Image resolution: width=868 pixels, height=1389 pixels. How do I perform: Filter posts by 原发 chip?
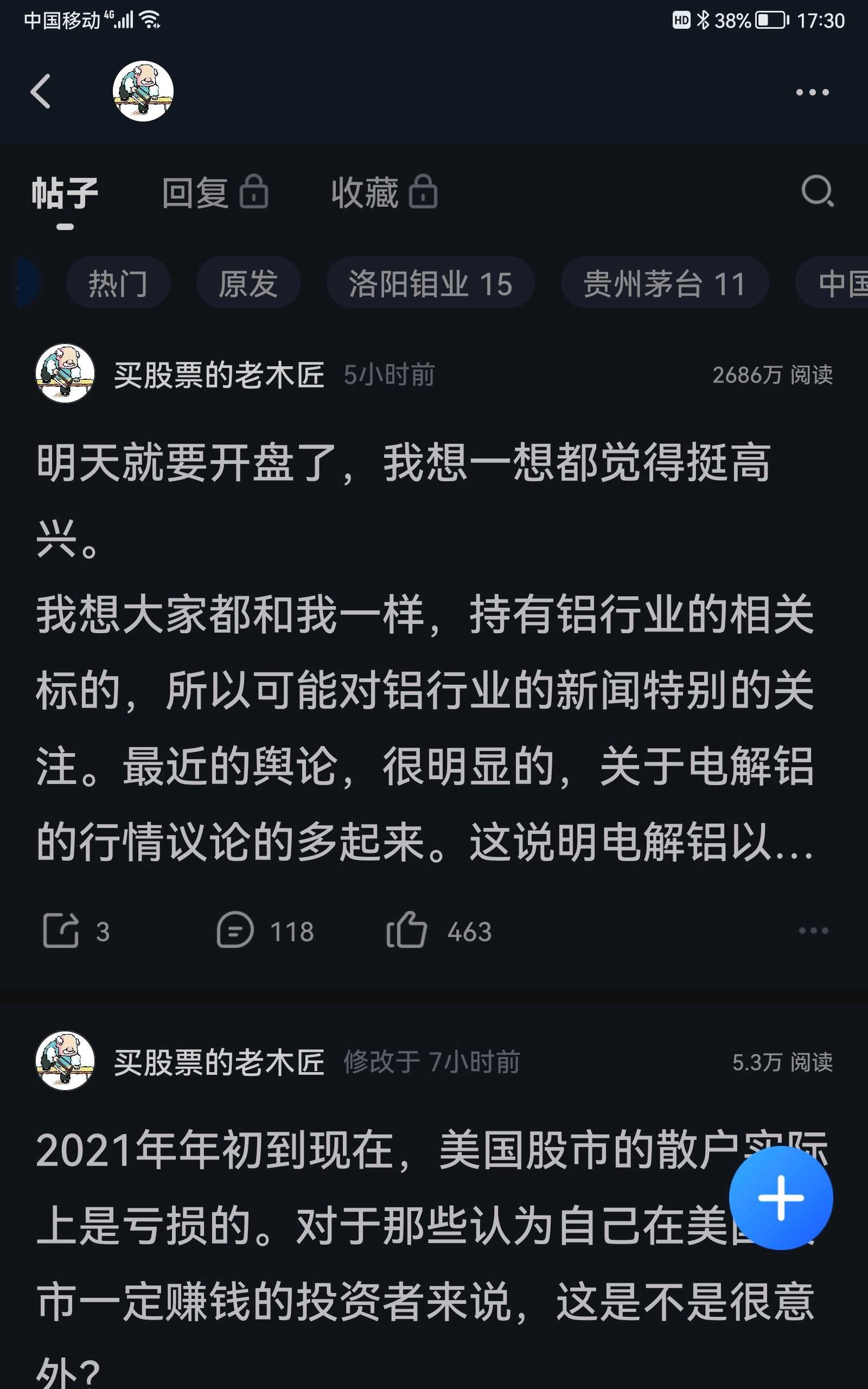248,283
